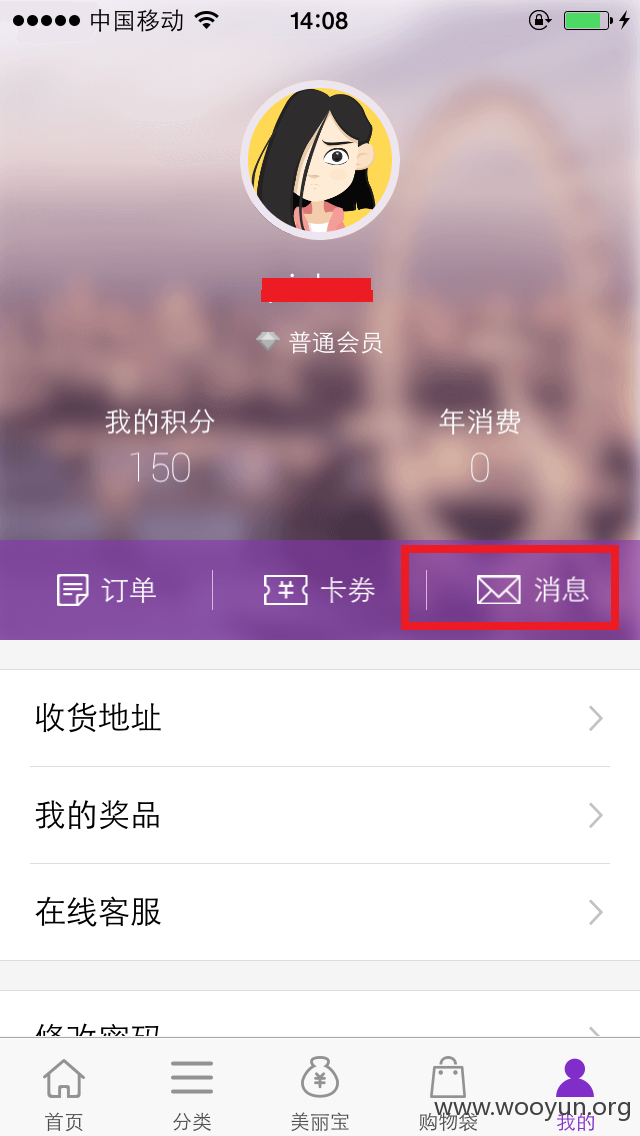View 我的积分 points balance

click(x=160, y=446)
